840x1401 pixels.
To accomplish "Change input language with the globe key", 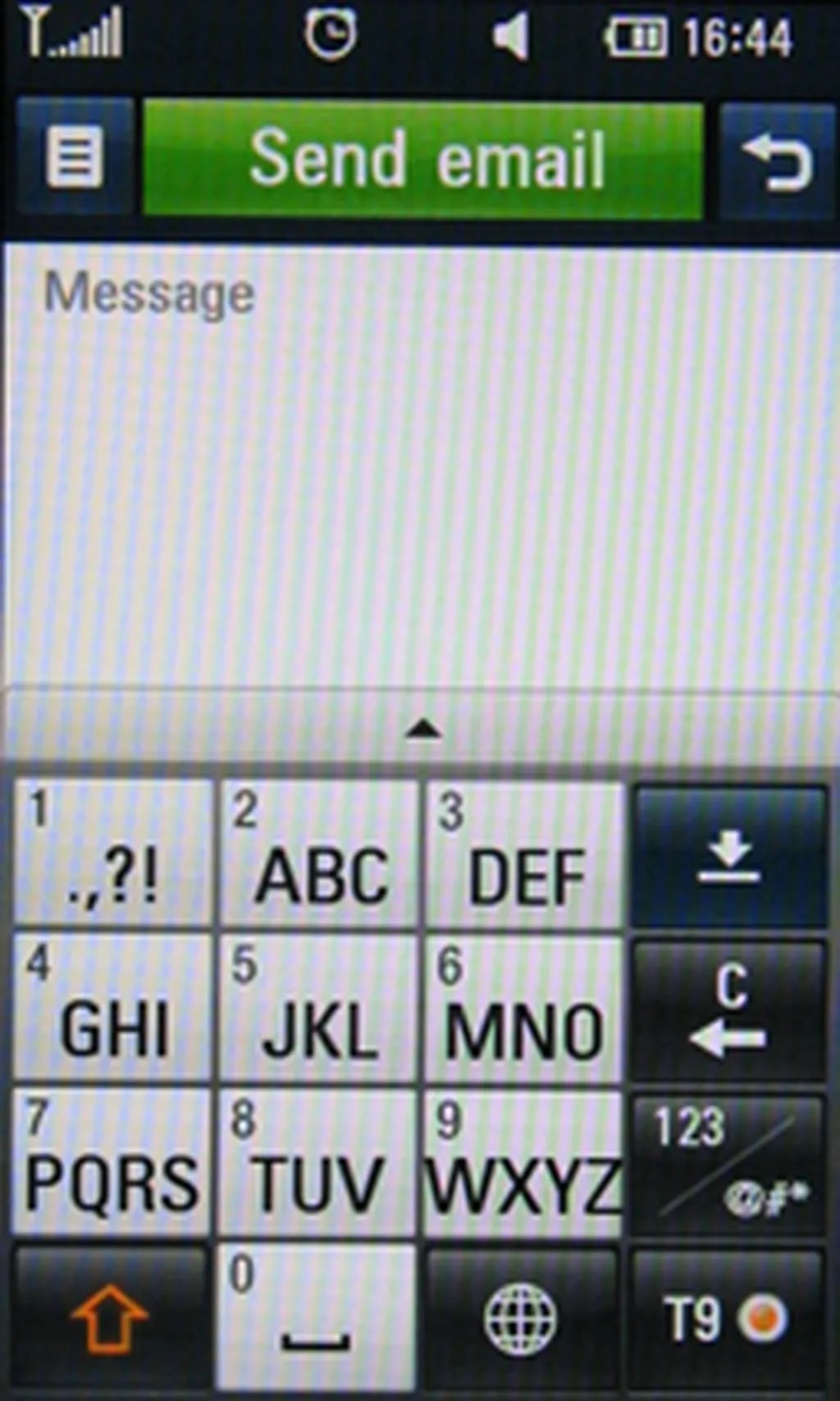I will pyautogui.click(x=521, y=1319).
